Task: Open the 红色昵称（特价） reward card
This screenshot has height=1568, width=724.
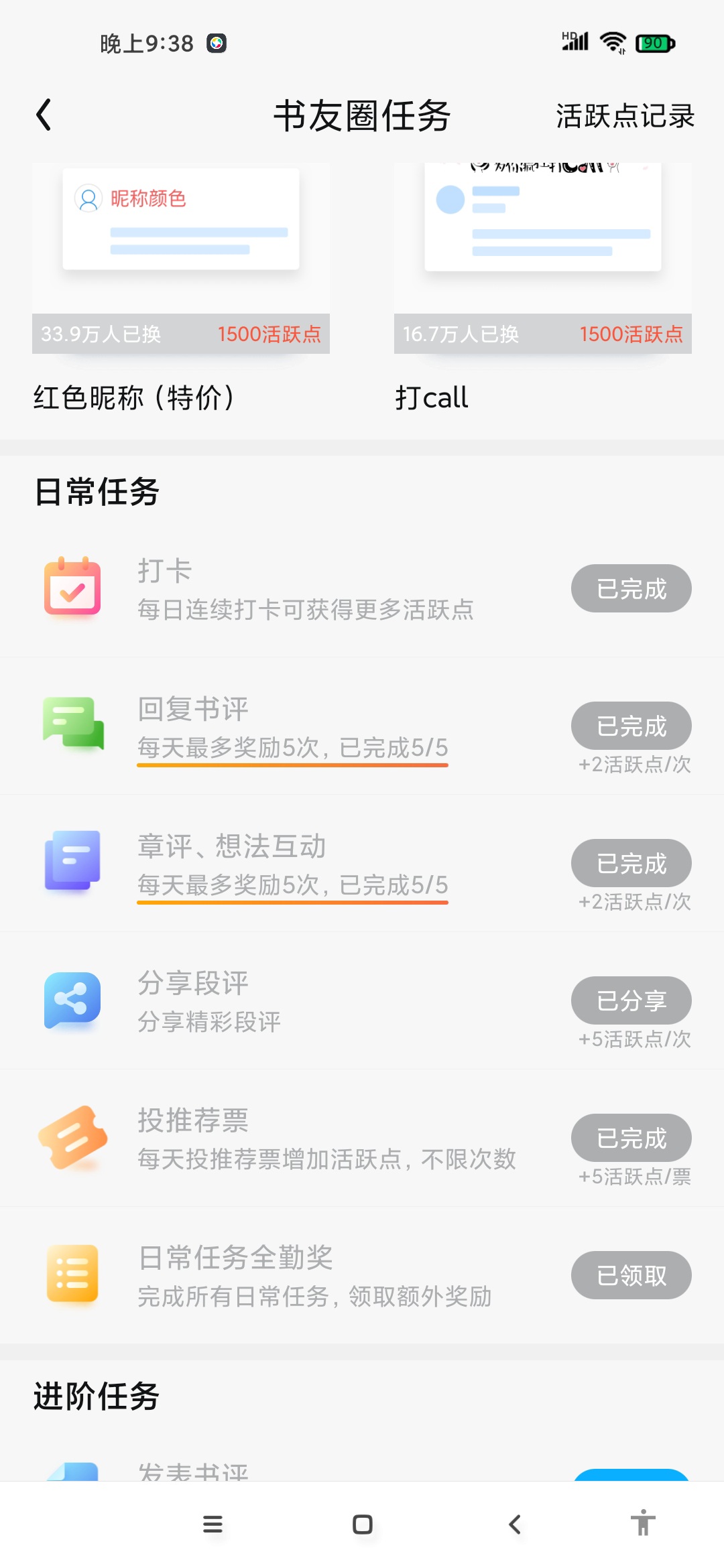Action: tap(181, 288)
